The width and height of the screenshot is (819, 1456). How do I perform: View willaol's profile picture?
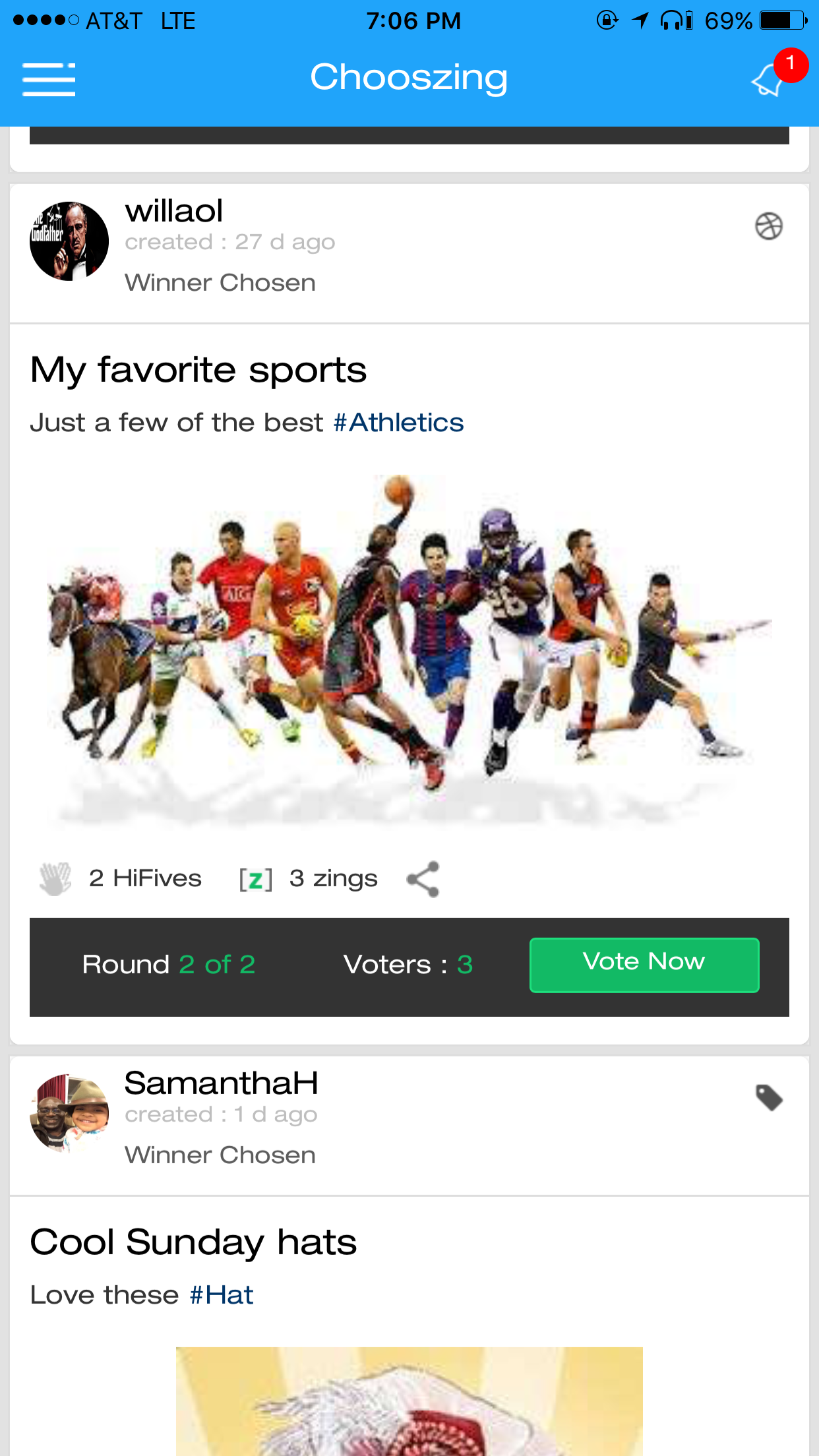coord(69,241)
